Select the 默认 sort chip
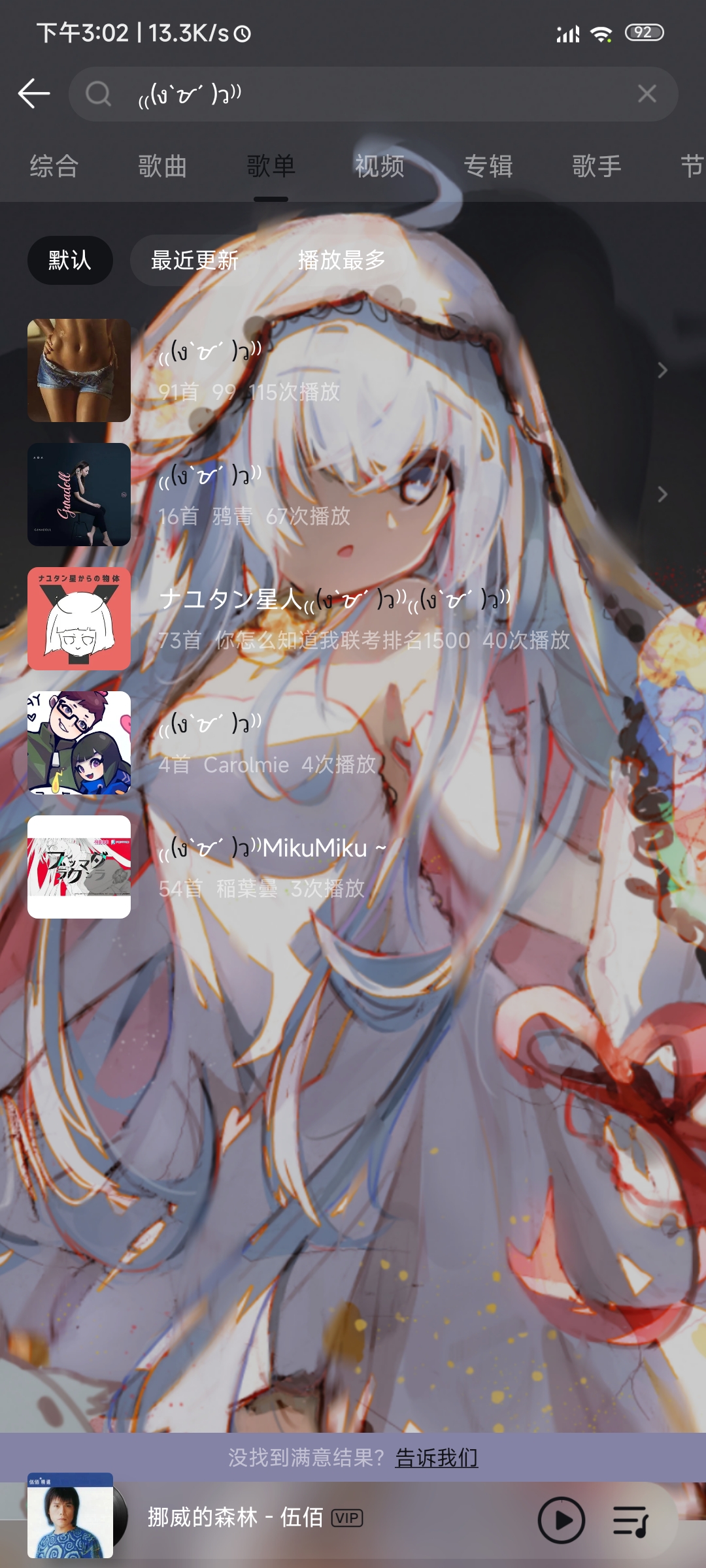The image size is (706, 1568). [70, 260]
